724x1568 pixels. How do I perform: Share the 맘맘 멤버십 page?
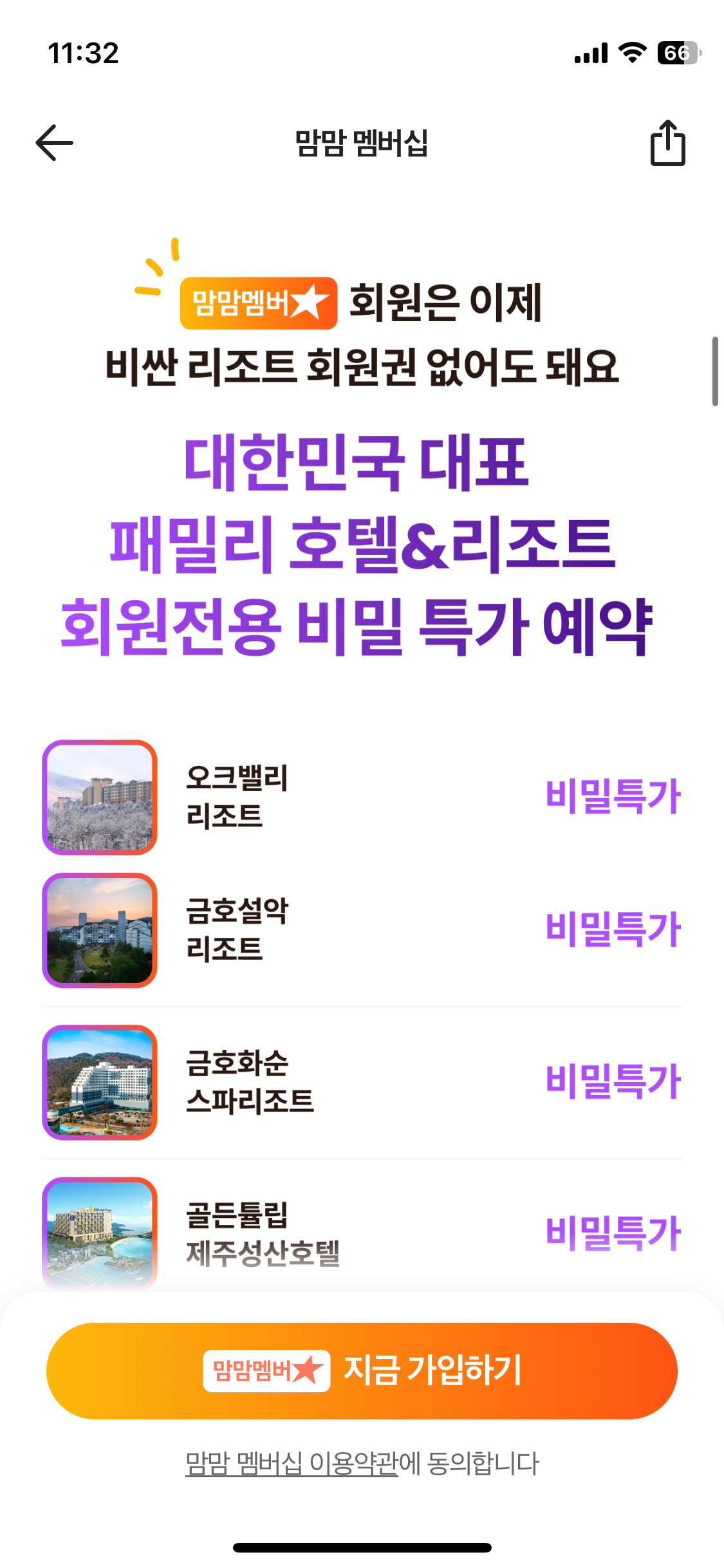[x=667, y=144]
